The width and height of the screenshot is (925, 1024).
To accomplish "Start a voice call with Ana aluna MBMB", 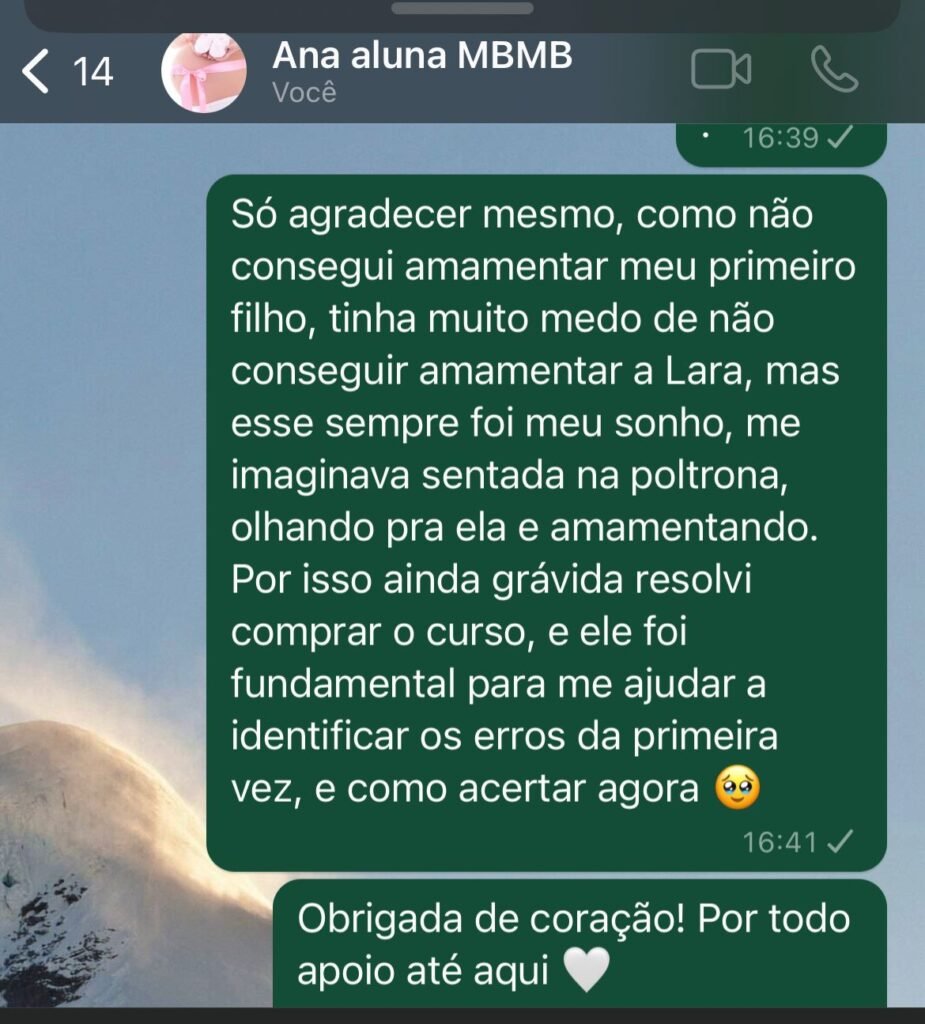I will point(834,70).
